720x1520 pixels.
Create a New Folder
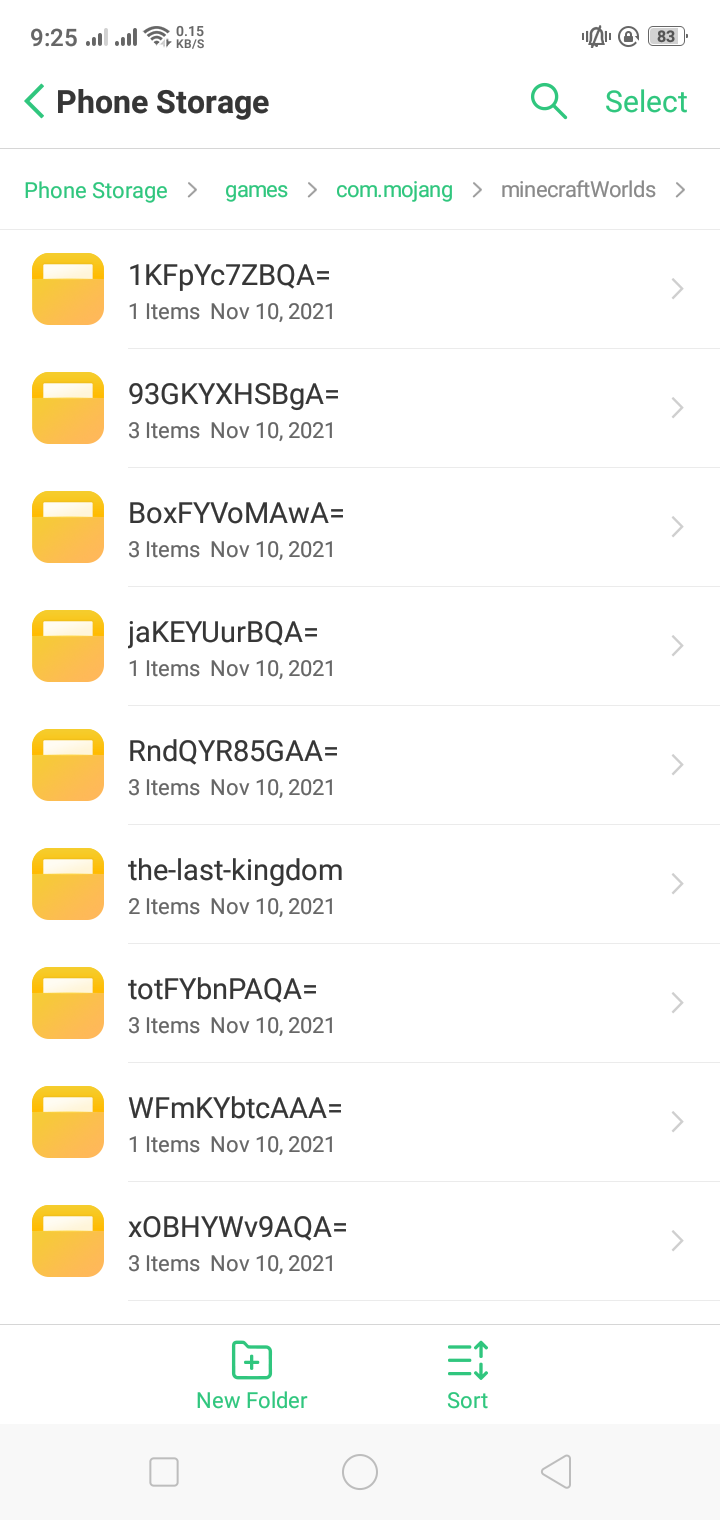(x=252, y=1376)
